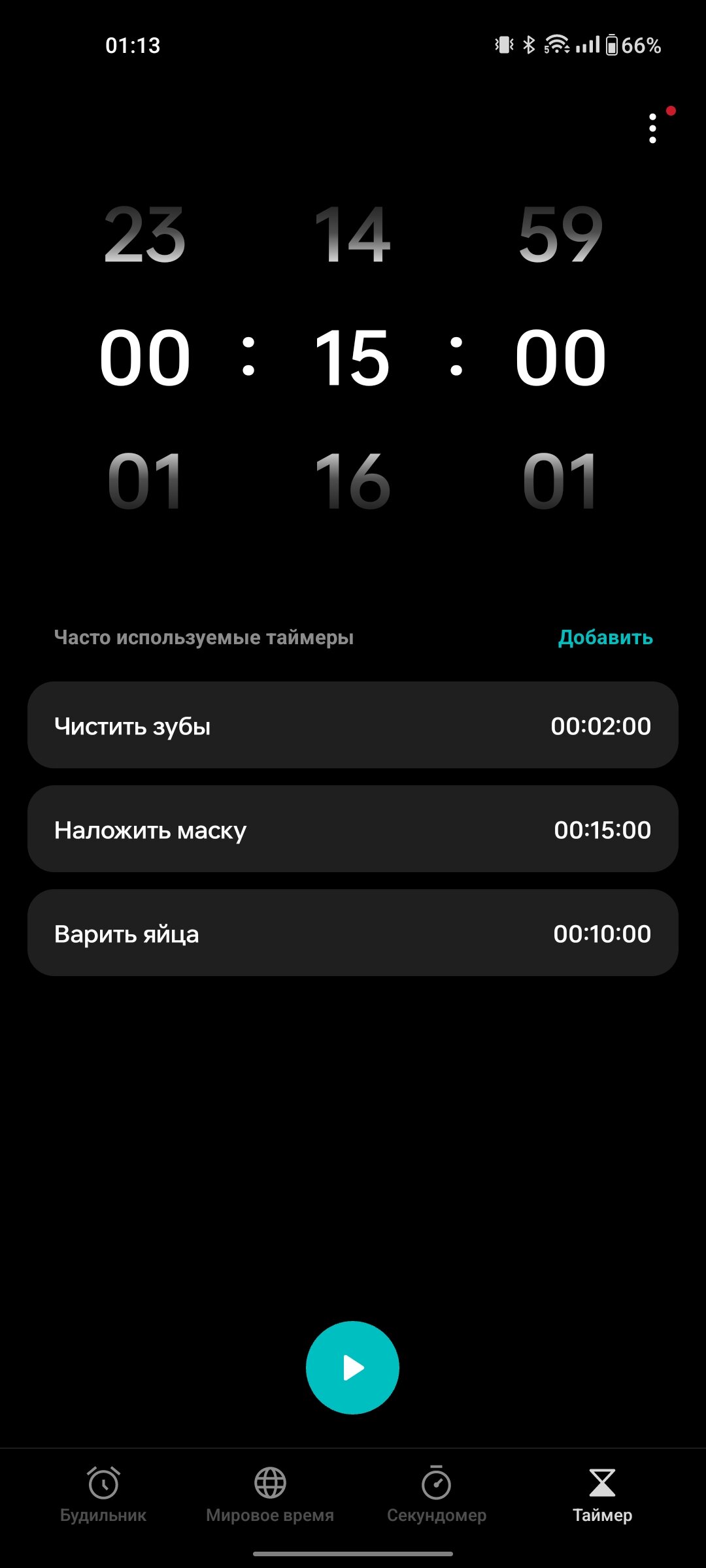Select the Чистить зубы preset timer

[x=352, y=725]
